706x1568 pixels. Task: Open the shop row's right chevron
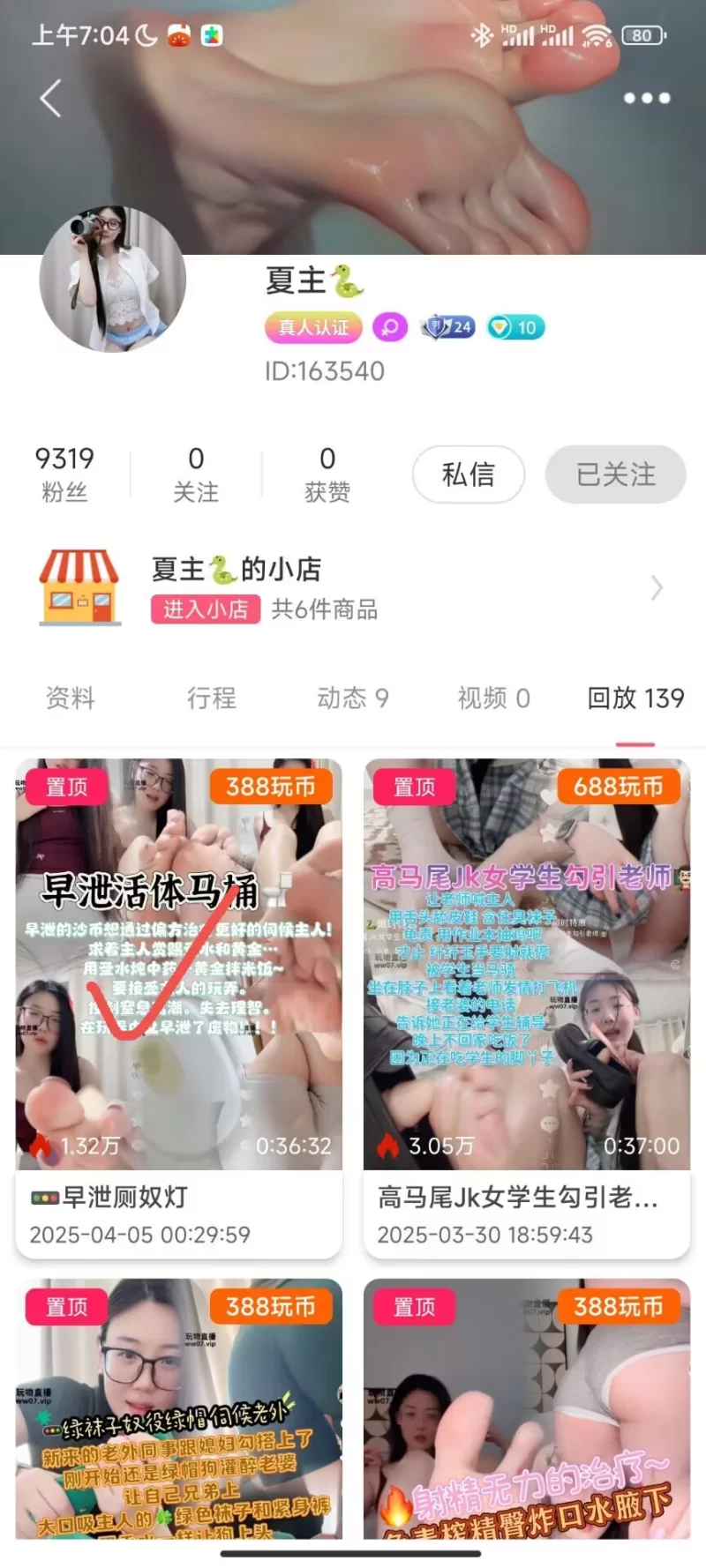click(656, 587)
